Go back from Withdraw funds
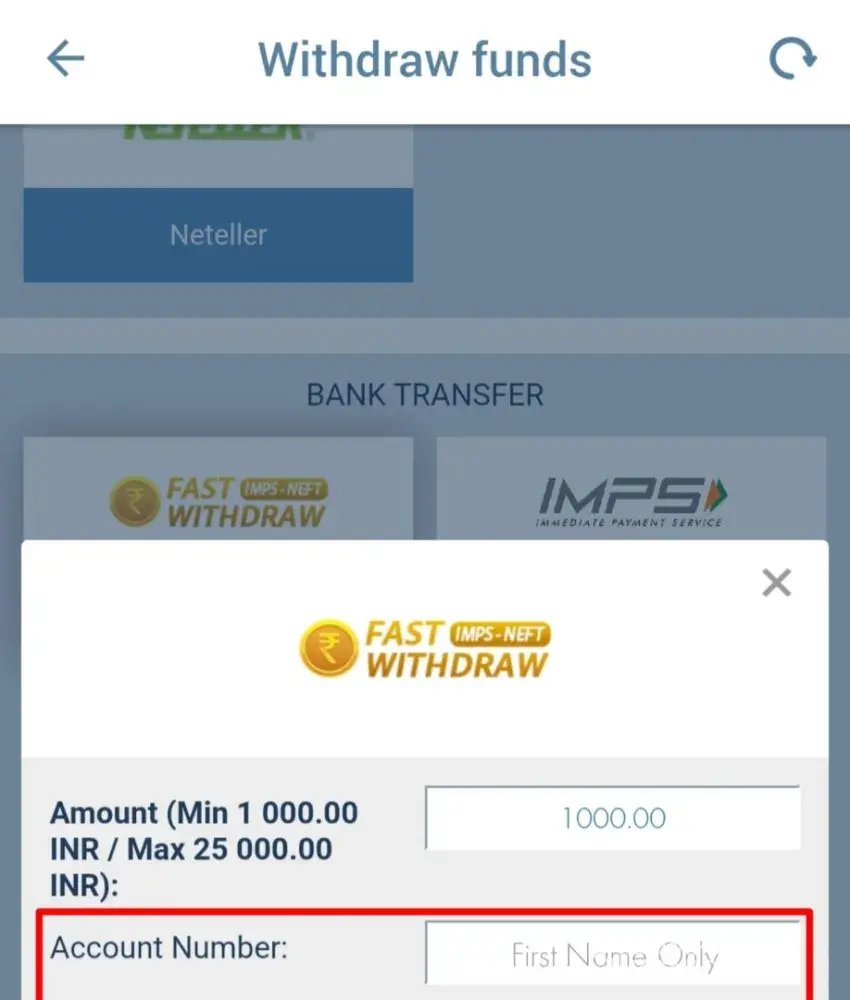 click(x=66, y=59)
